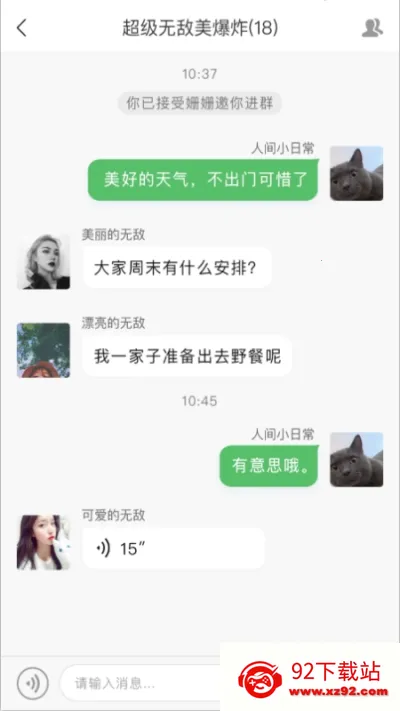Image resolution: width=400 pixels, height=711 pixels.
Task: Tap the voice input button beside the message field
Action: point(33,682)
